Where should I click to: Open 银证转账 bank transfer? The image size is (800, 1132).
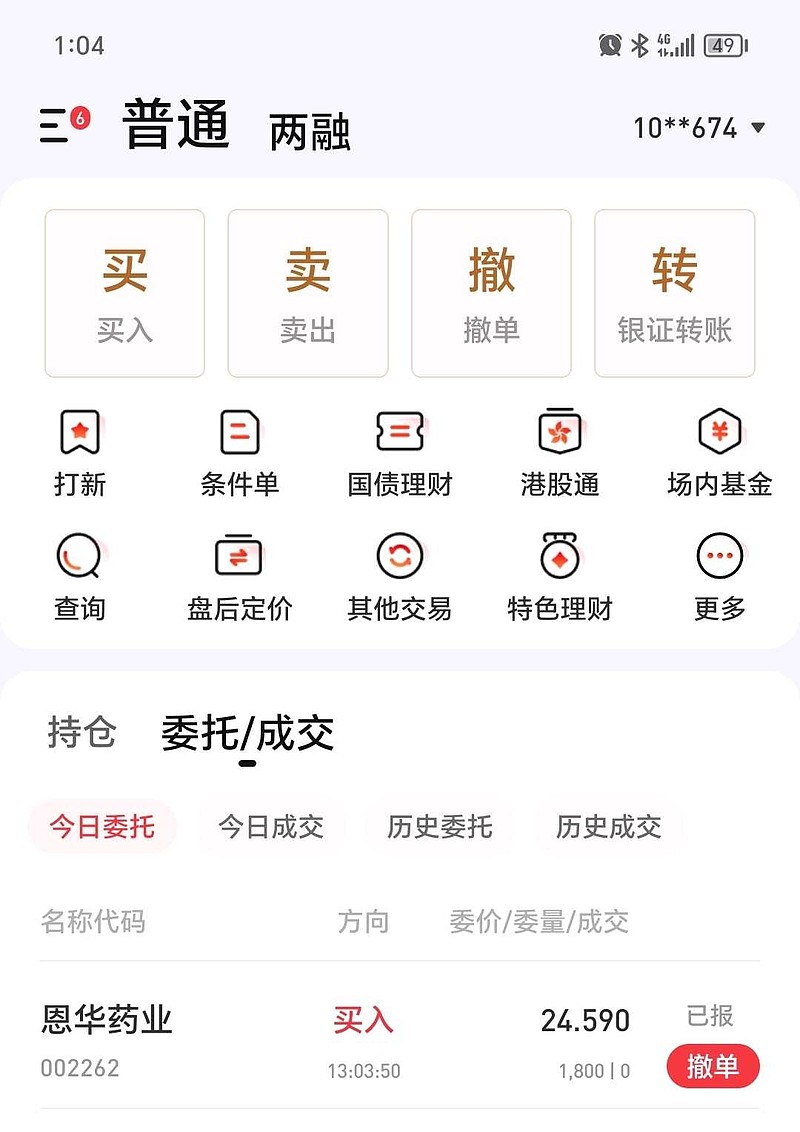coord(674,293)
